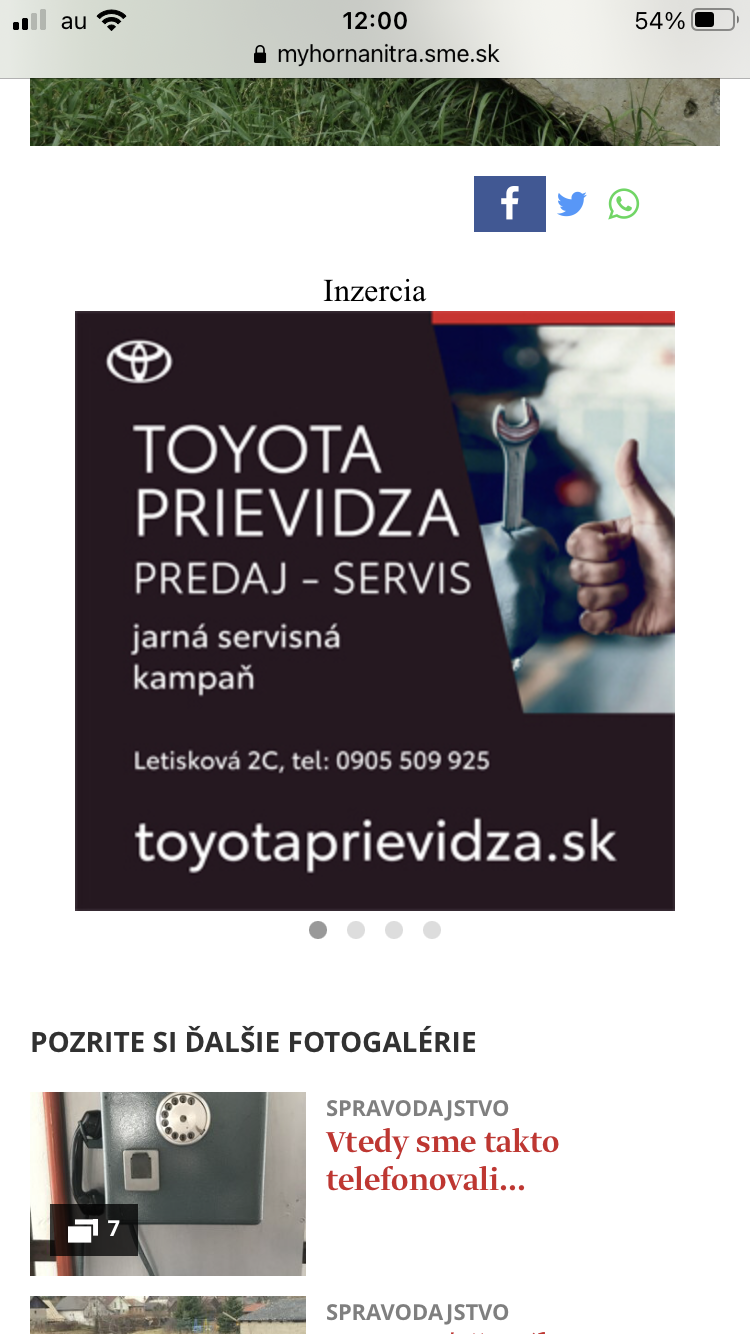Share the article on Facebook
Viewport: 750px width, 1334px height.
pyautogui.click(x=509, y=204)
